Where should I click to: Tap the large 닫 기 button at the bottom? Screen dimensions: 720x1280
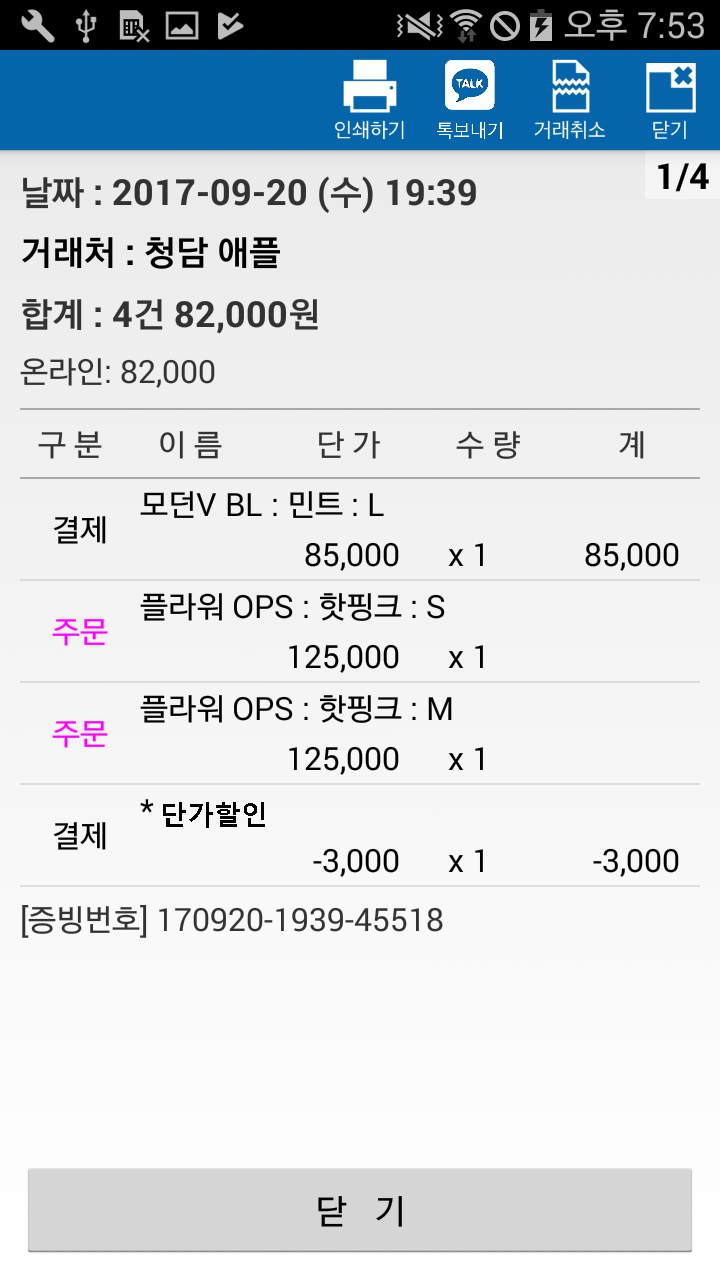coord(360,1210)
